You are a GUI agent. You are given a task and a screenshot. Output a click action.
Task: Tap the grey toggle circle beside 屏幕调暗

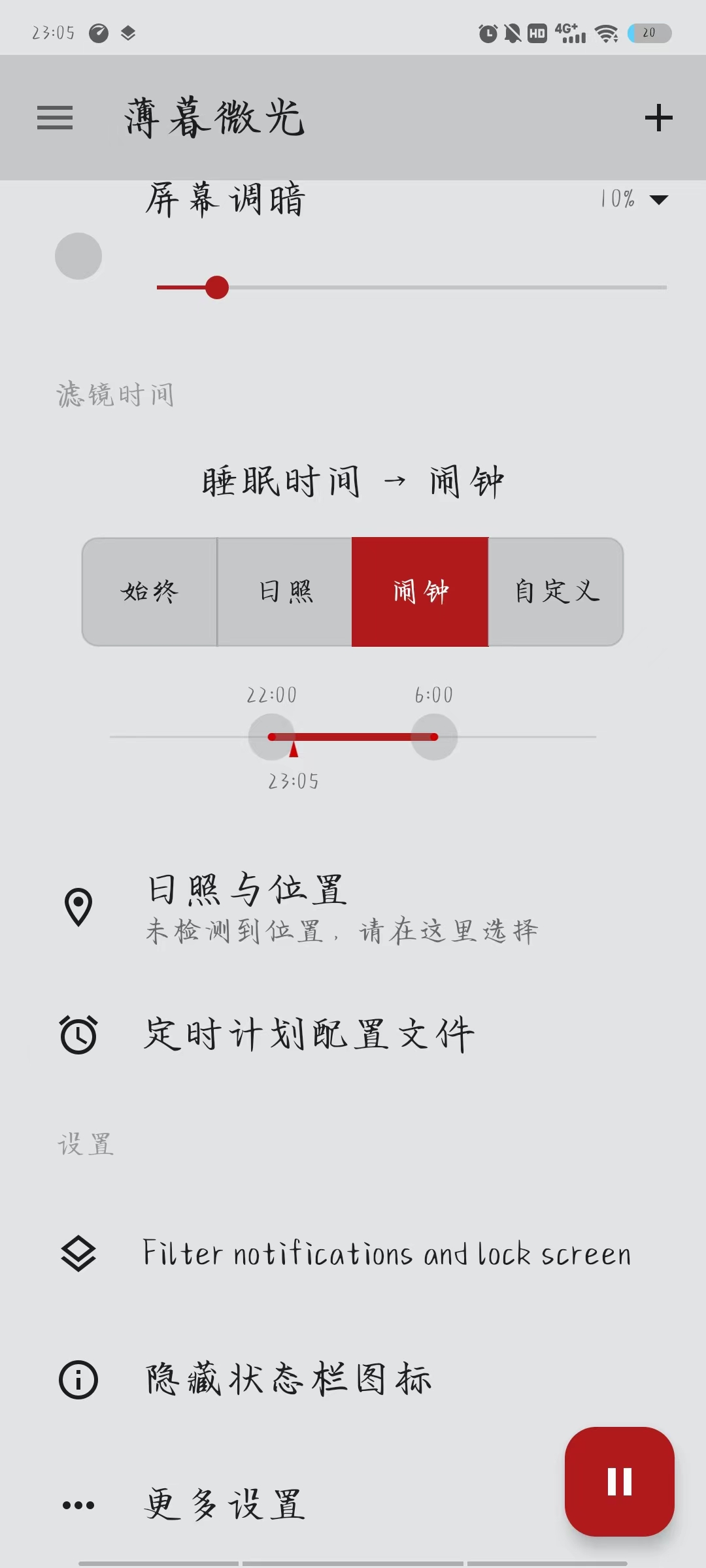point(78,256)
